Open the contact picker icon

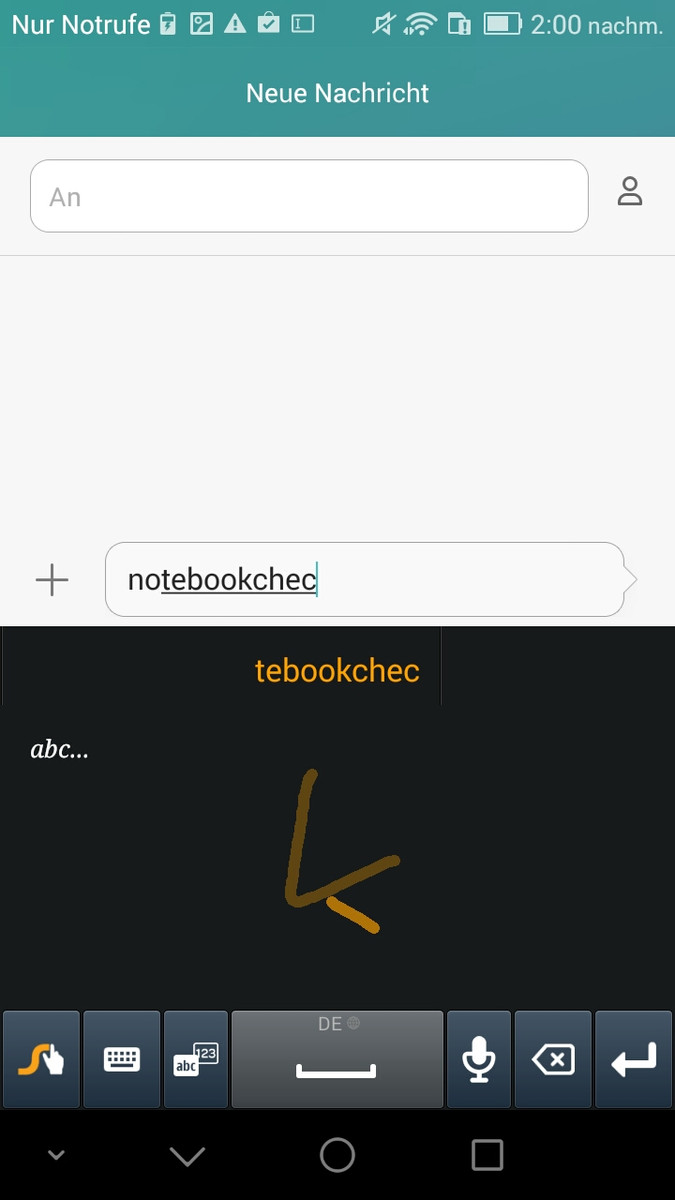pyautogui.click(x=629, y=192)
